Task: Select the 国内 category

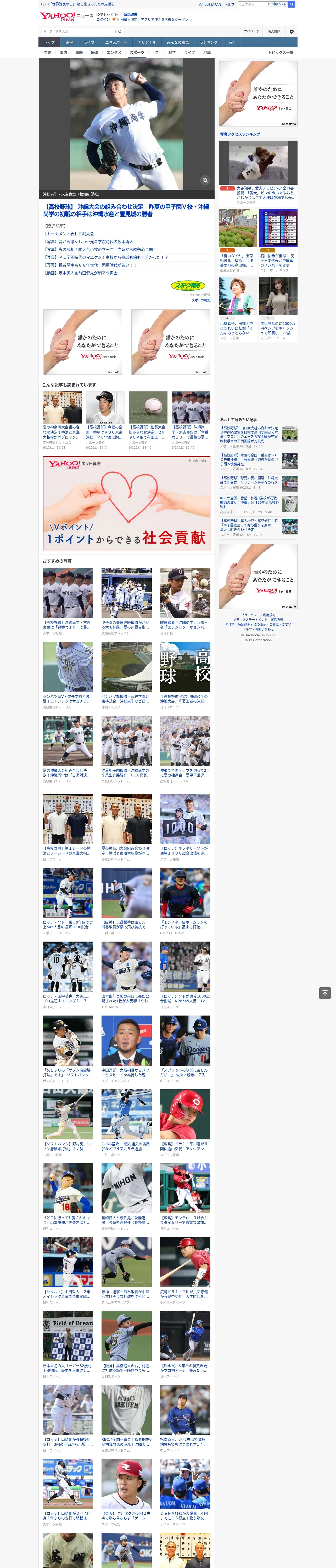Action: pos(63,52)
